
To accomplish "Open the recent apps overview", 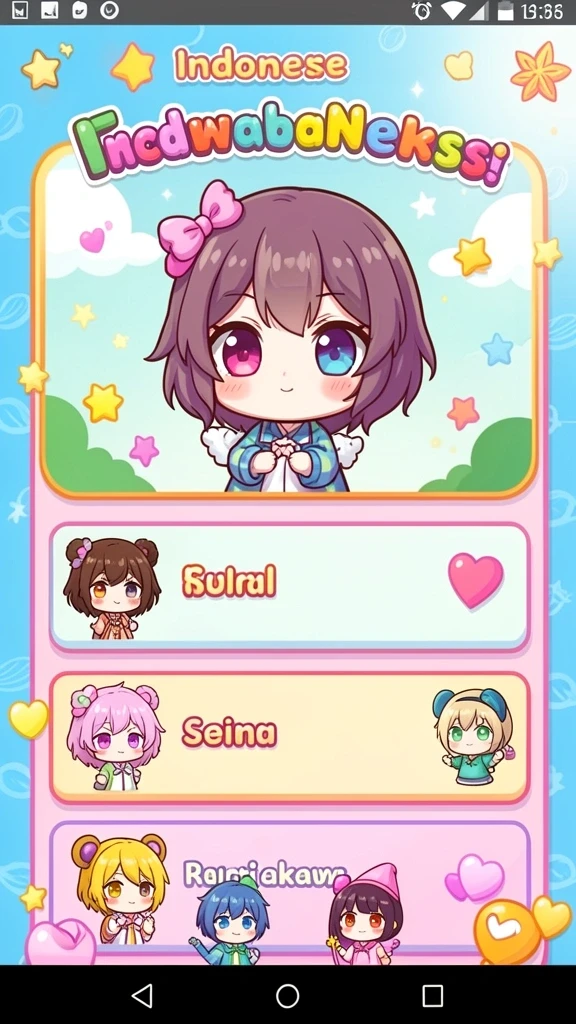I will (x=432, y=995).
